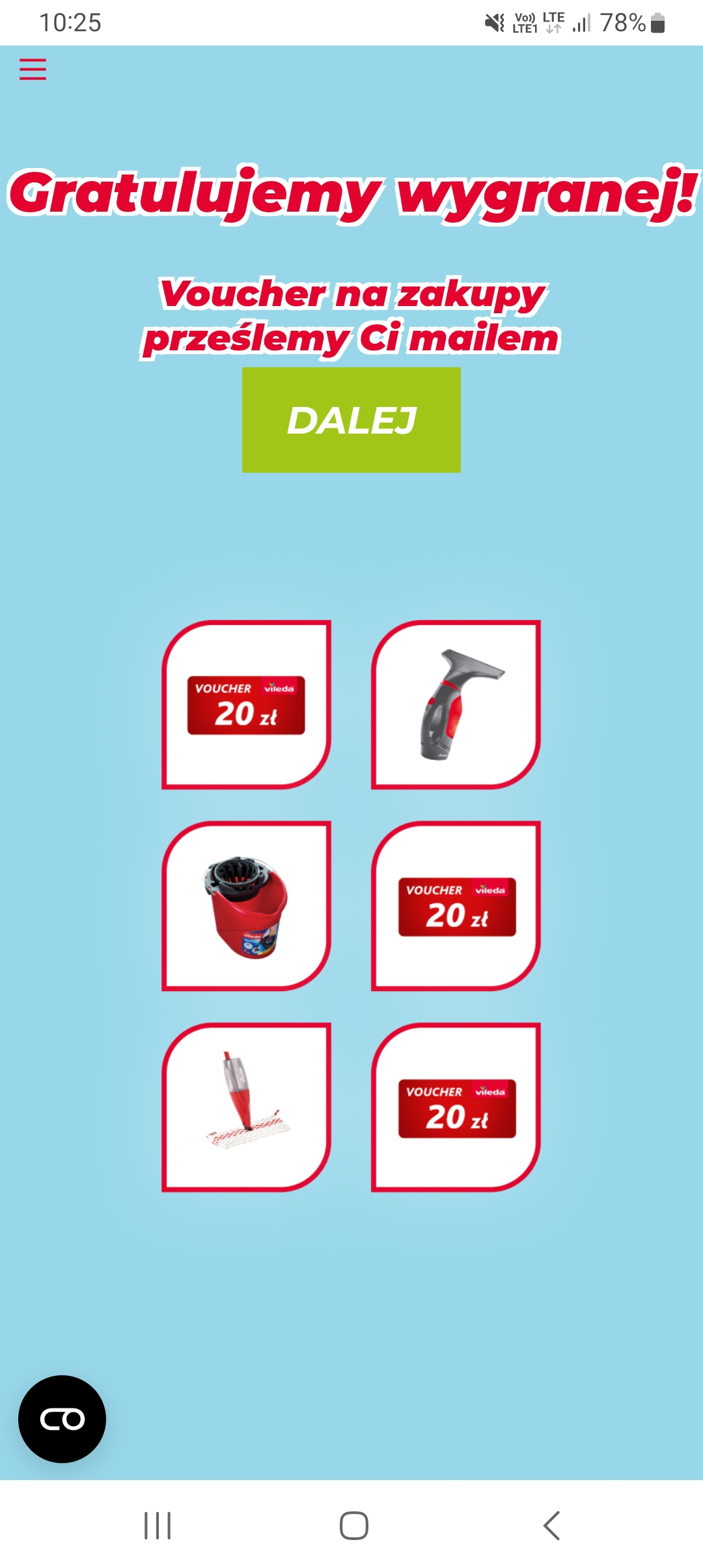Open the hamburger menu
This screenshot has width=703, height=1568.
[33, 69]
